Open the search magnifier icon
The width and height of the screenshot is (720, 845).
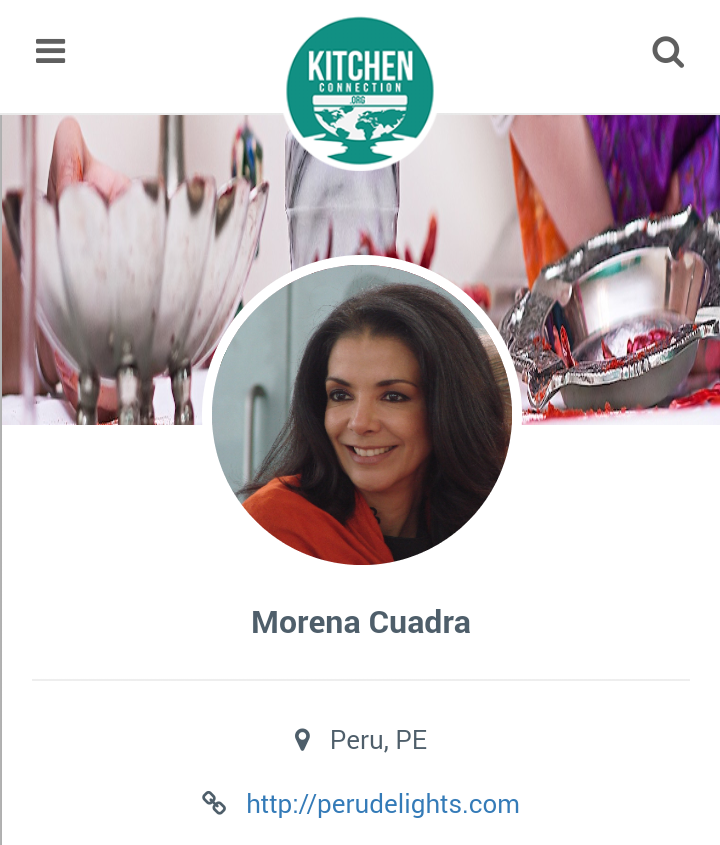[668, 52]
